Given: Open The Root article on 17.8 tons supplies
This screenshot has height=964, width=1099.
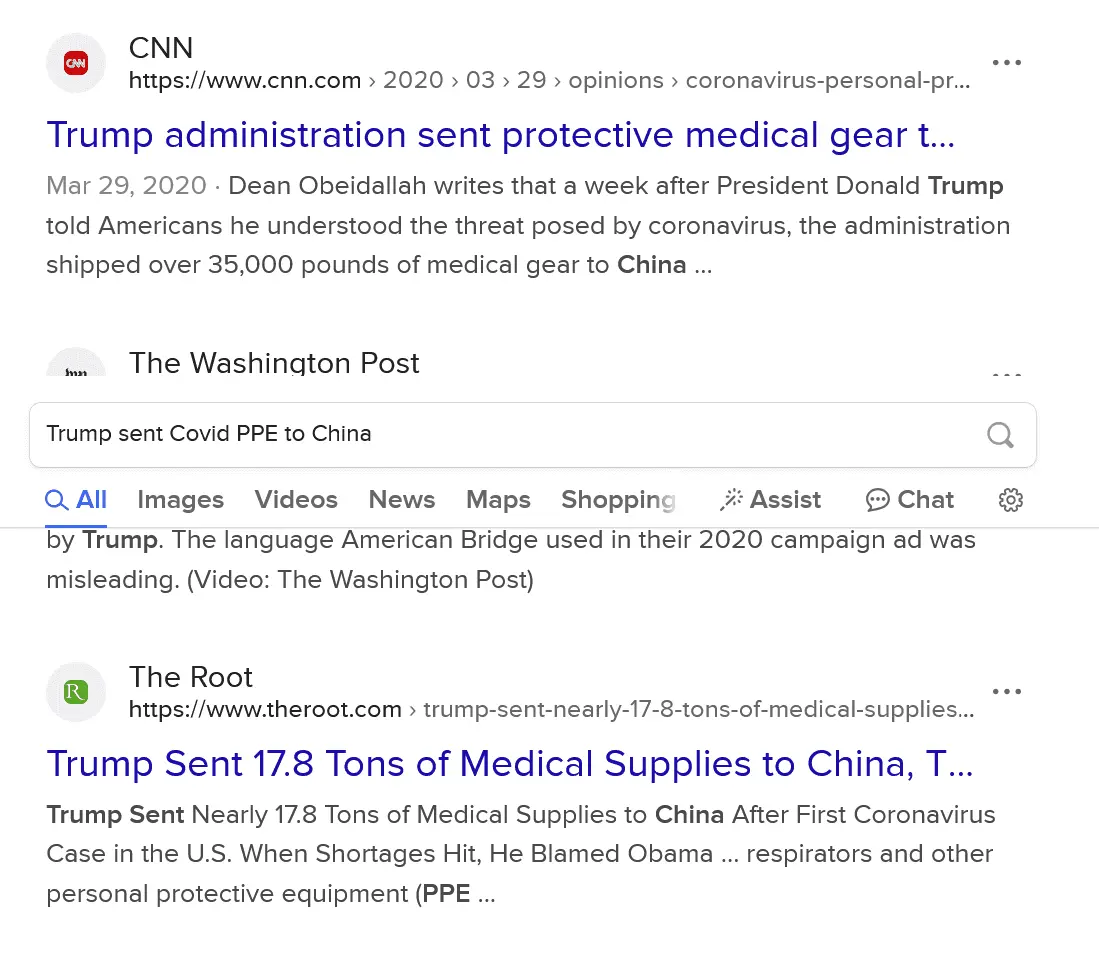Looking at the screenshot, I should pyautogui.click(x=509, y=764).
